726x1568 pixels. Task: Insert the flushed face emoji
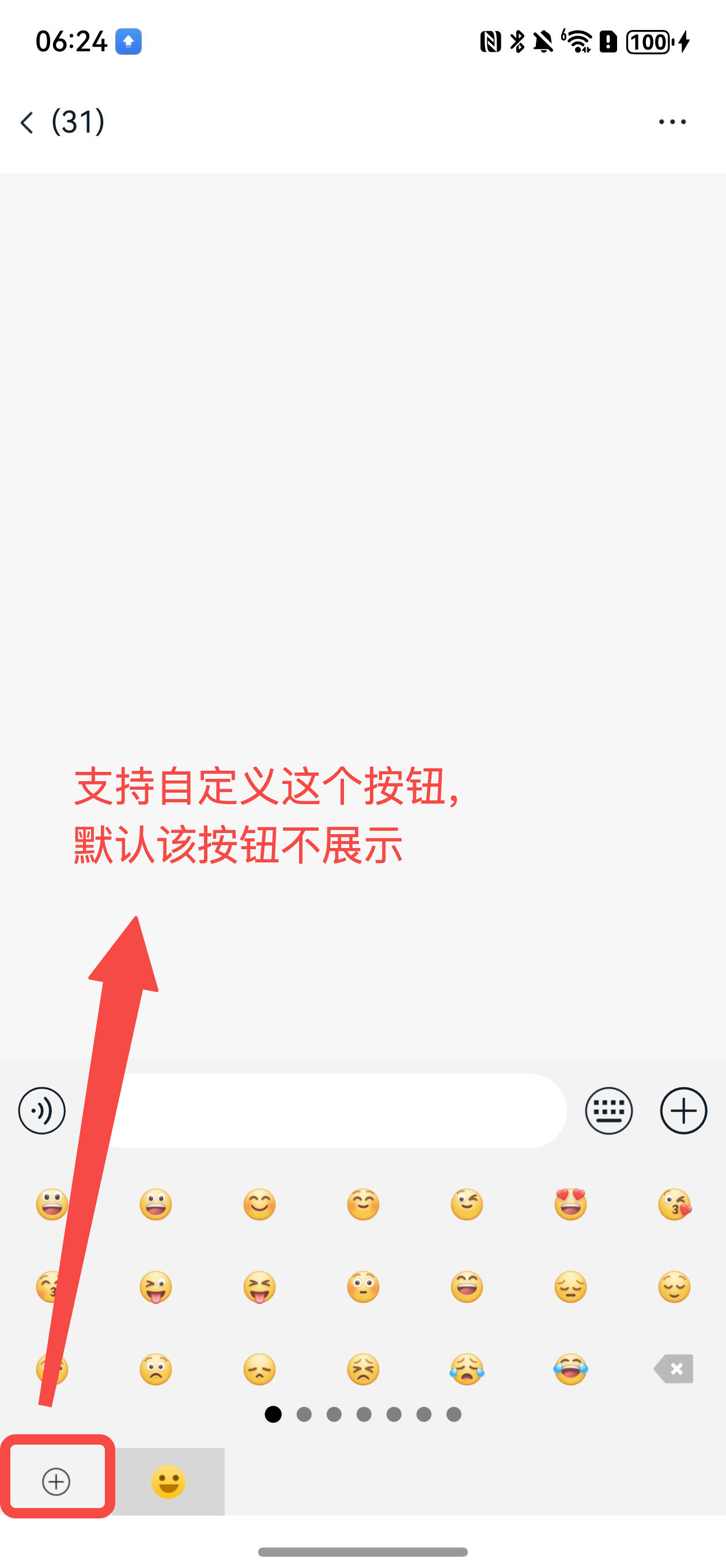coord(364,1286)
